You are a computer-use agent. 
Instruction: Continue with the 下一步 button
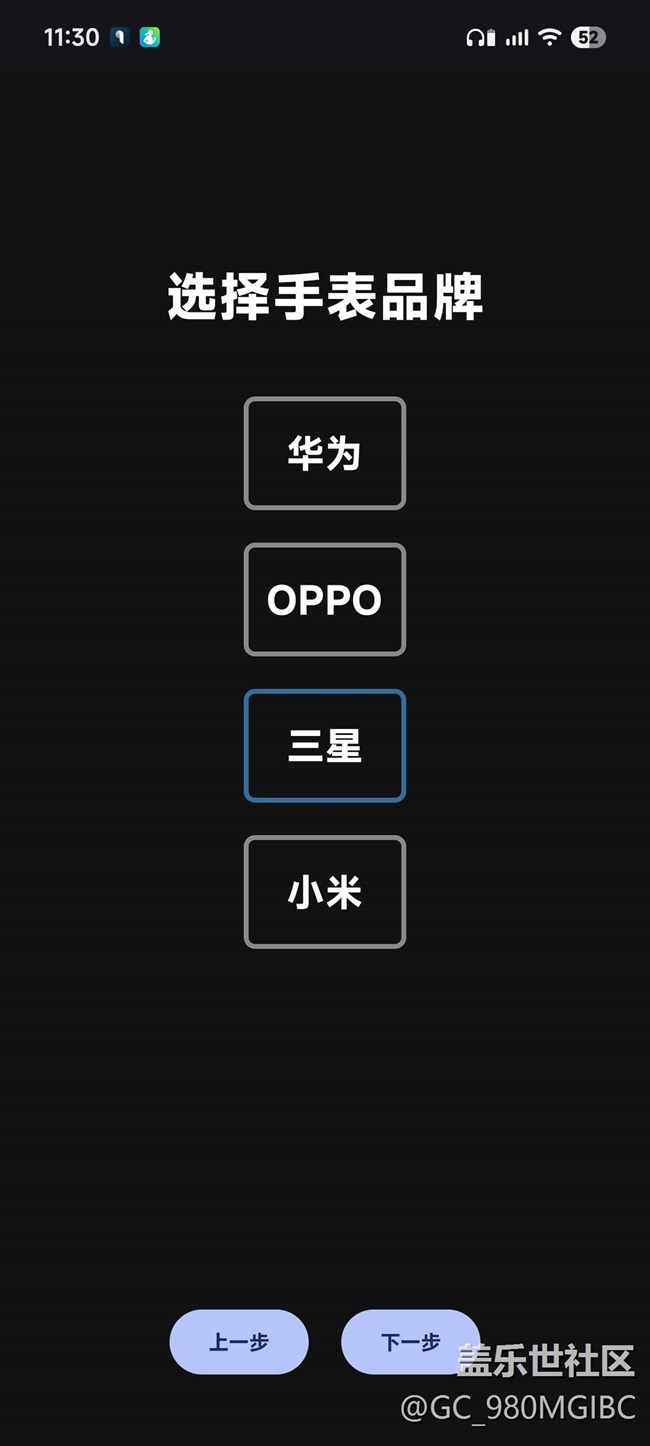tap(408, 1342)
